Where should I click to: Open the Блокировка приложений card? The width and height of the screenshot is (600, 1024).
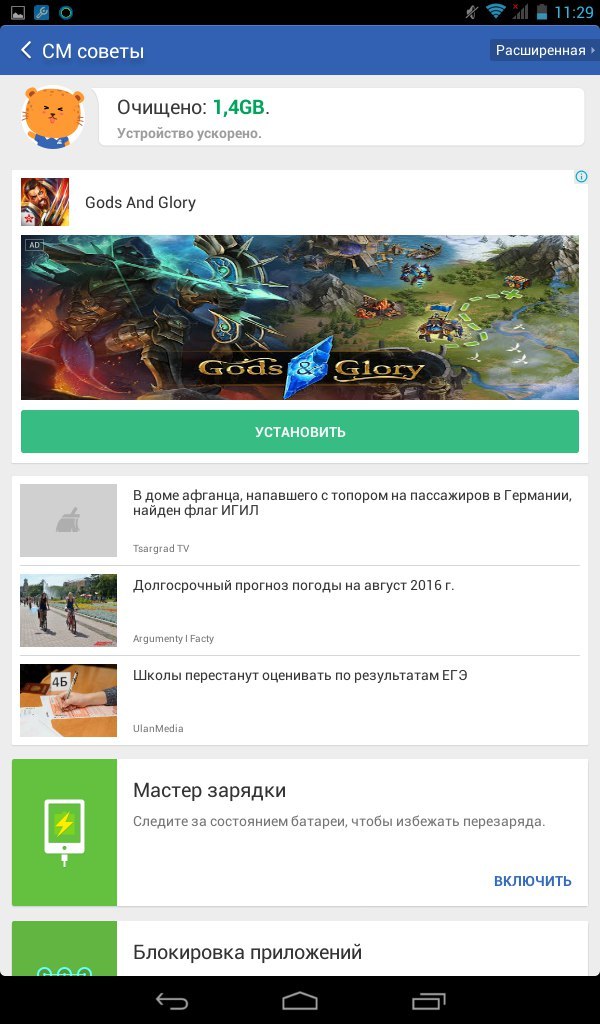300,950
